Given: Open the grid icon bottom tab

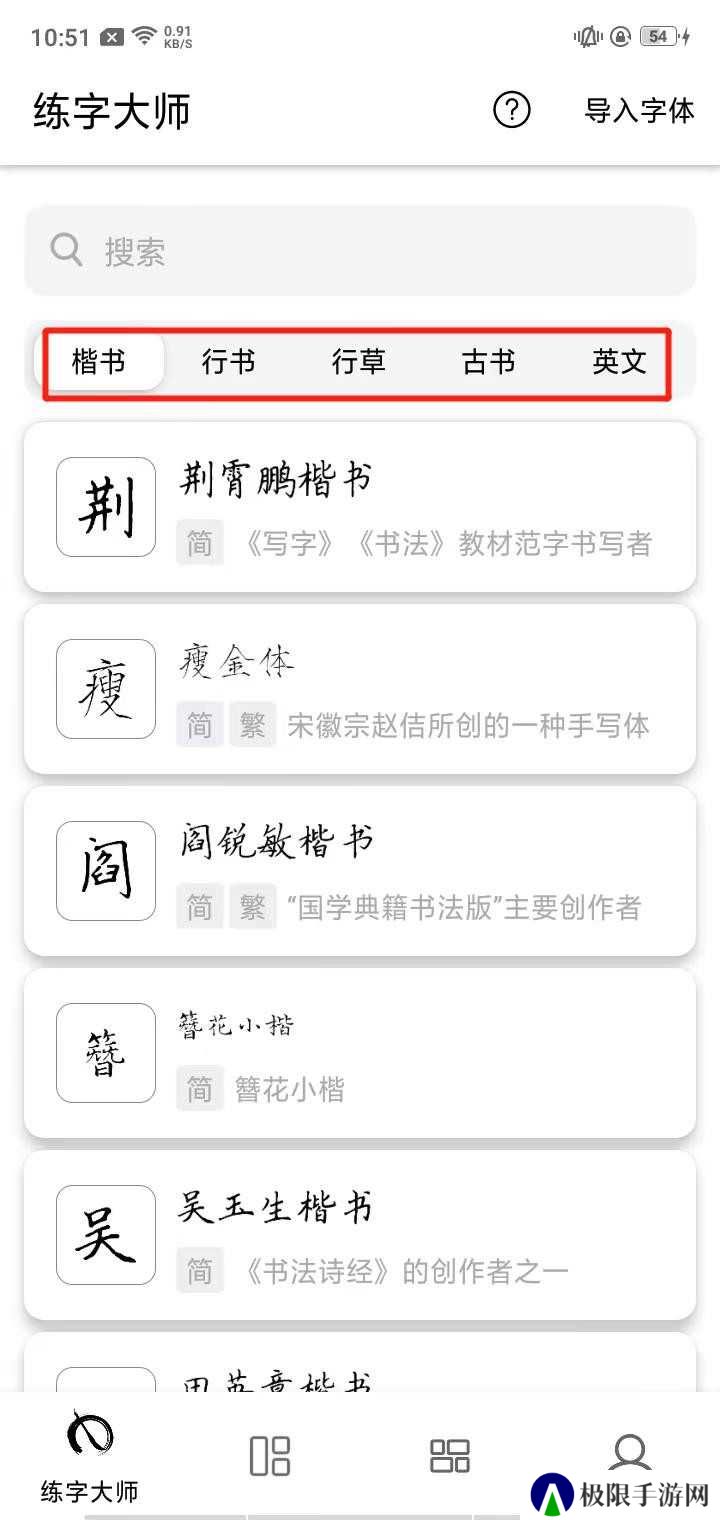Looking at the screenshot, I should pyautogui.click(x=450, y=1456).
